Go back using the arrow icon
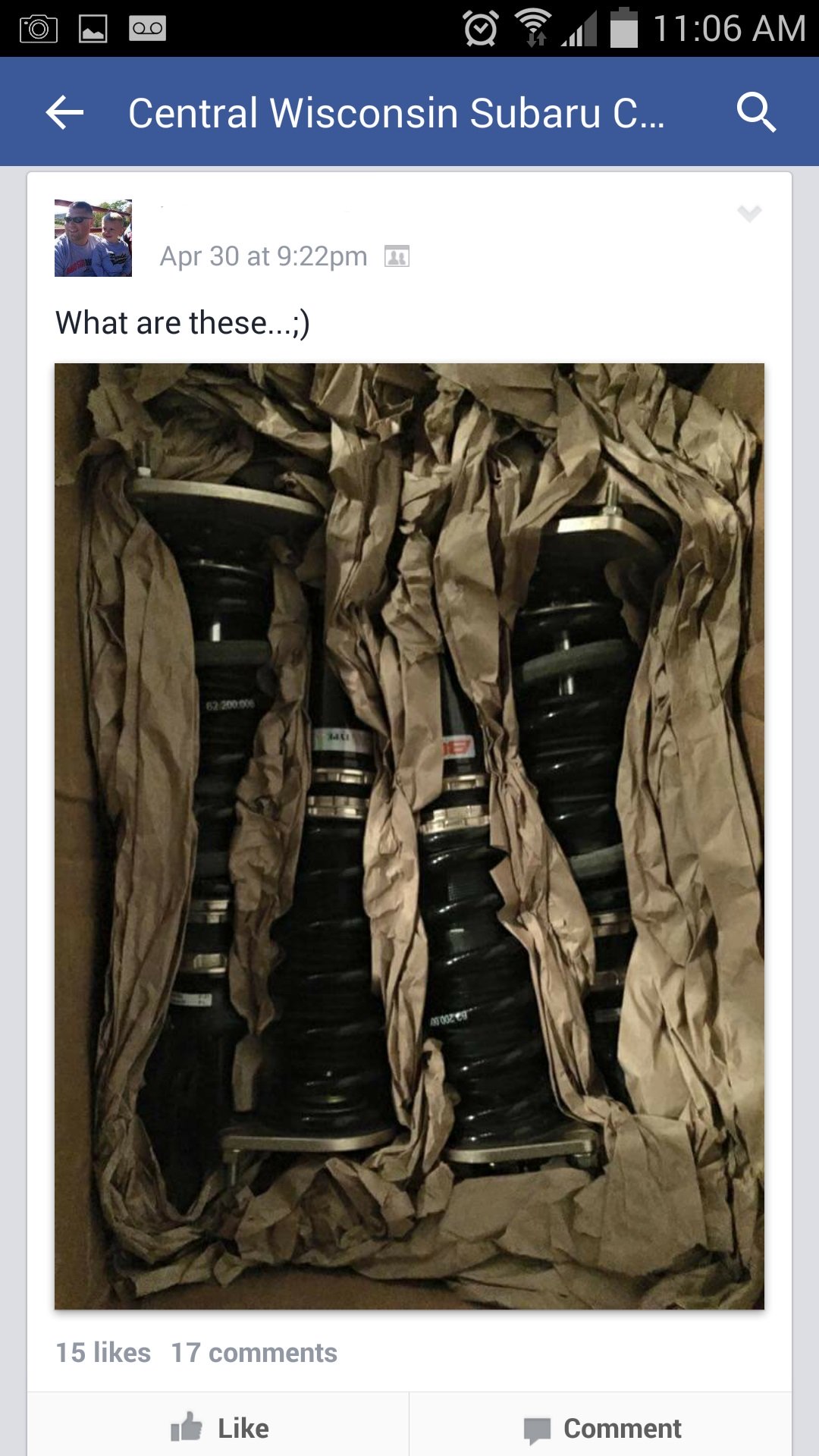 point(64,113)
